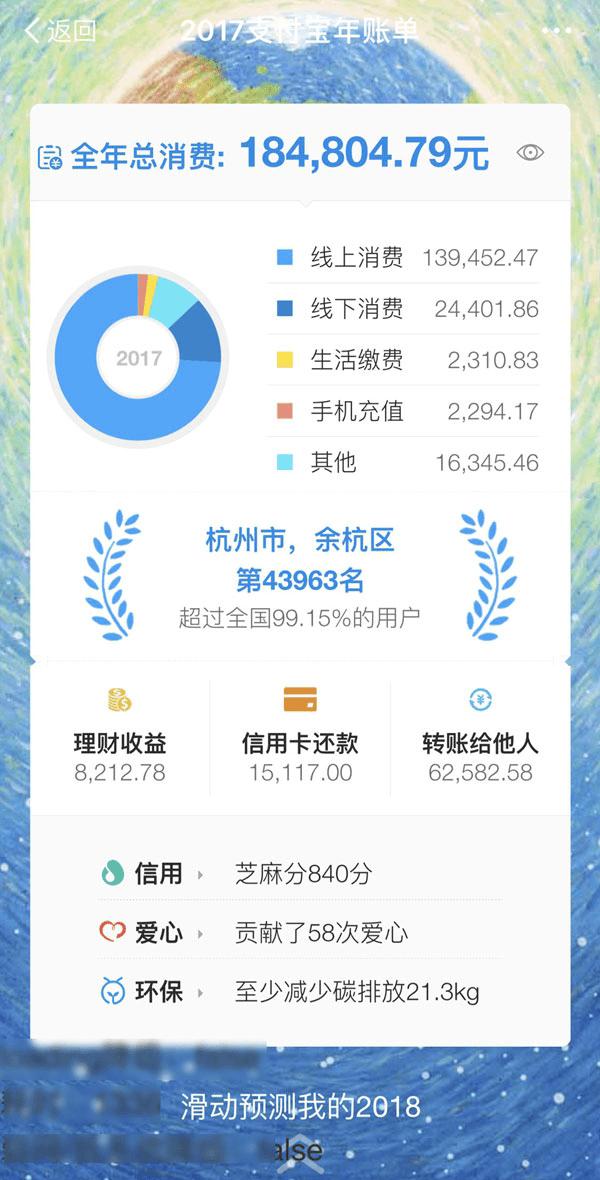This screenshot has height=1180, width=600.
Task: Go back using the 返回 button
Action: click(60, 31)
